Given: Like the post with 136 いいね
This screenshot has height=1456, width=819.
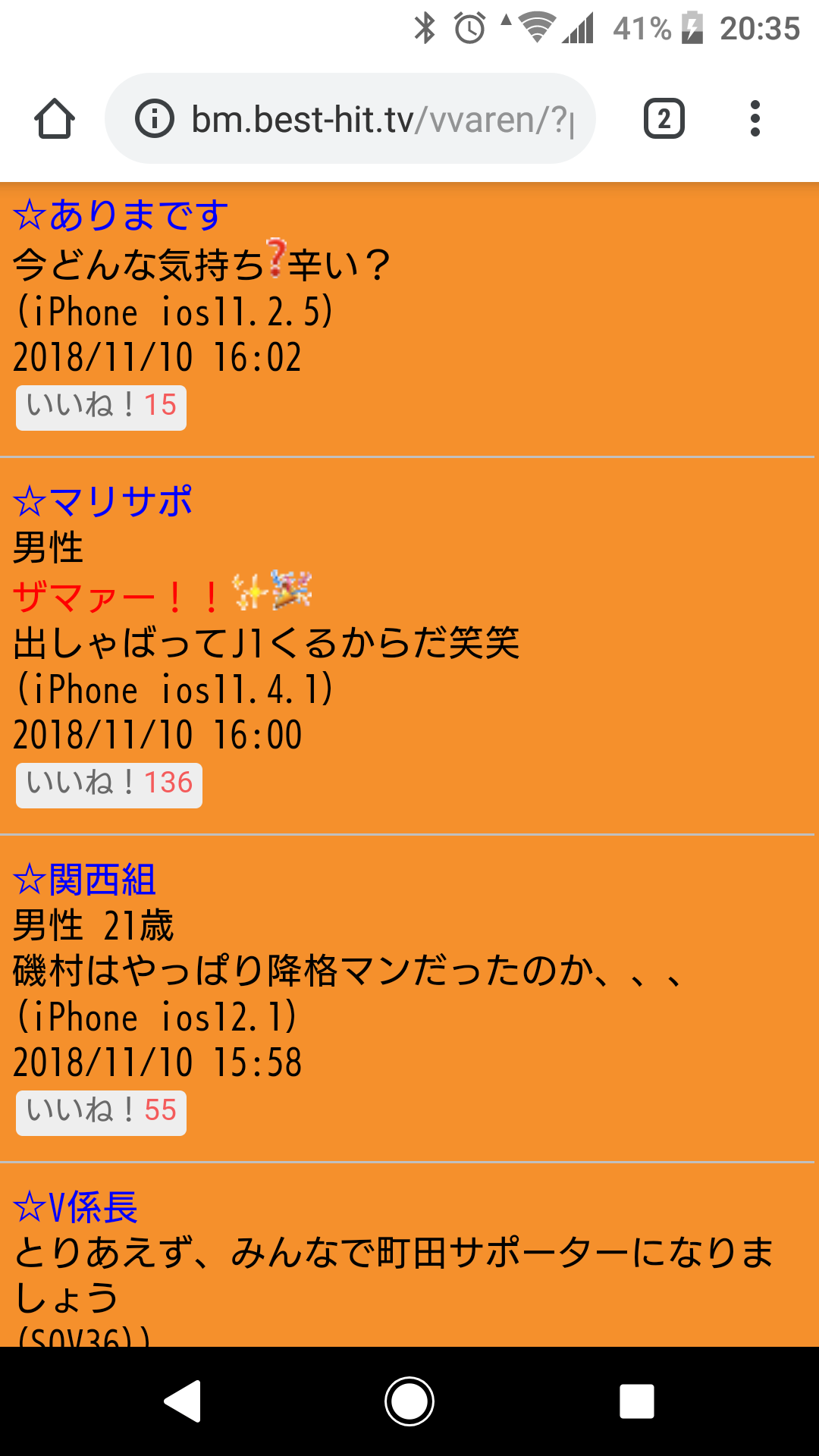Looking at the screenshot, I should [109, 785].
